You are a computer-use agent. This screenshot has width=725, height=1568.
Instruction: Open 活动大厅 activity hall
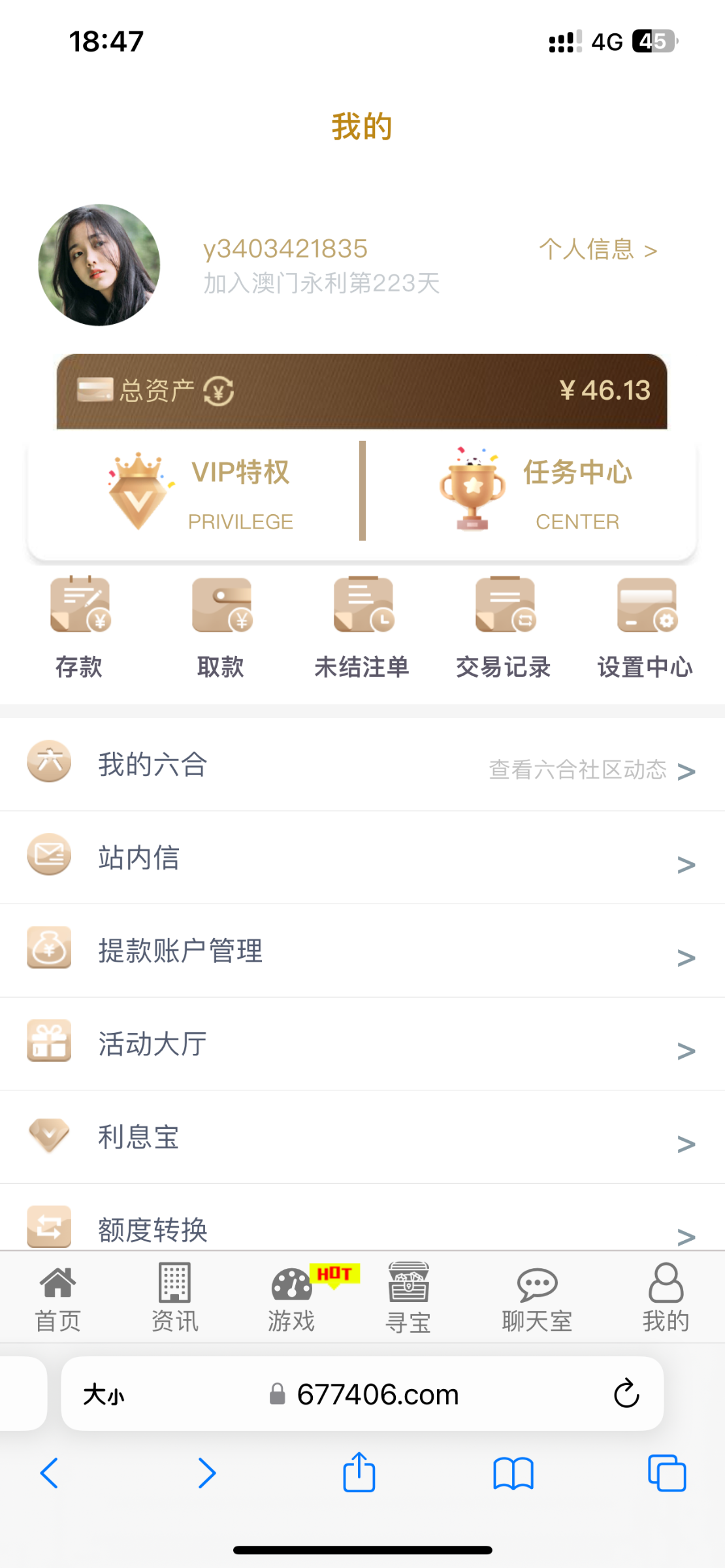pyautogui.click(x=362, y=1044)
